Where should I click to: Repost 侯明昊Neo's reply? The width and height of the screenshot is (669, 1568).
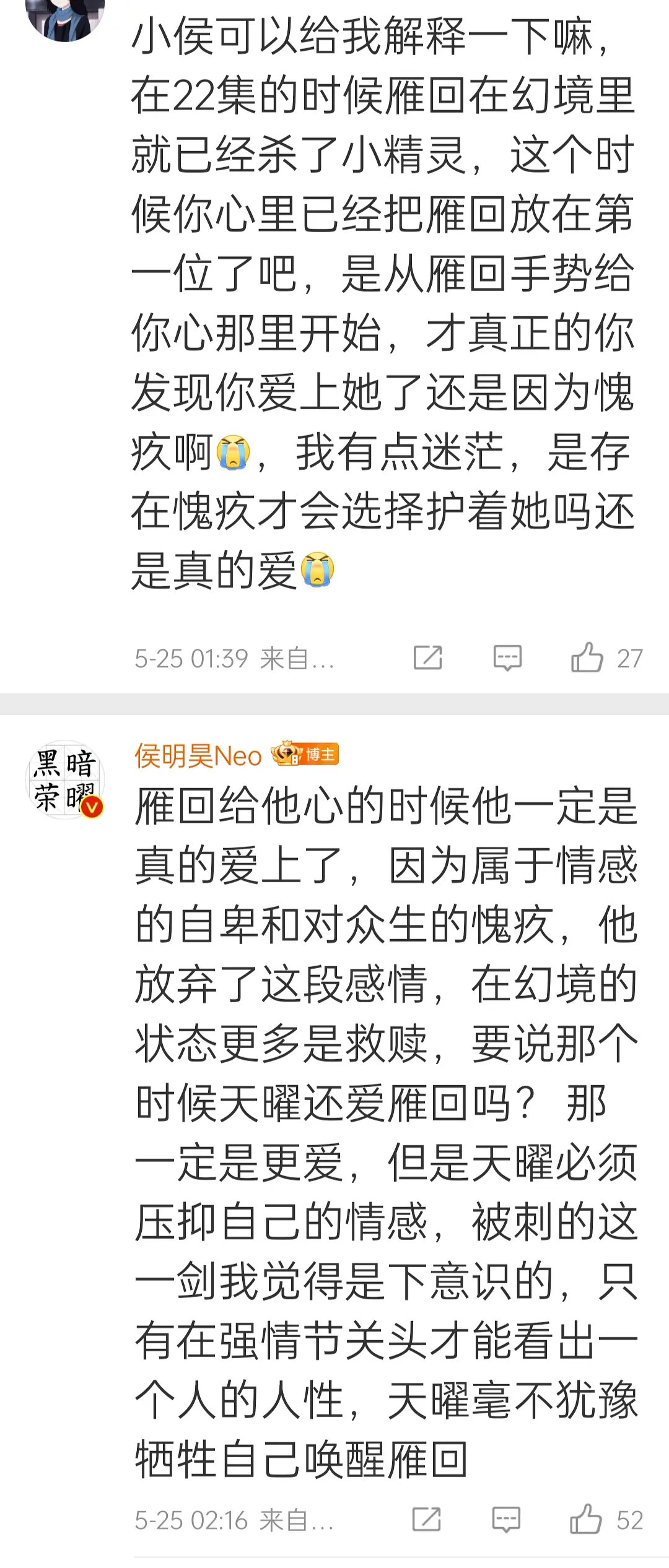tap(427, 1520)
